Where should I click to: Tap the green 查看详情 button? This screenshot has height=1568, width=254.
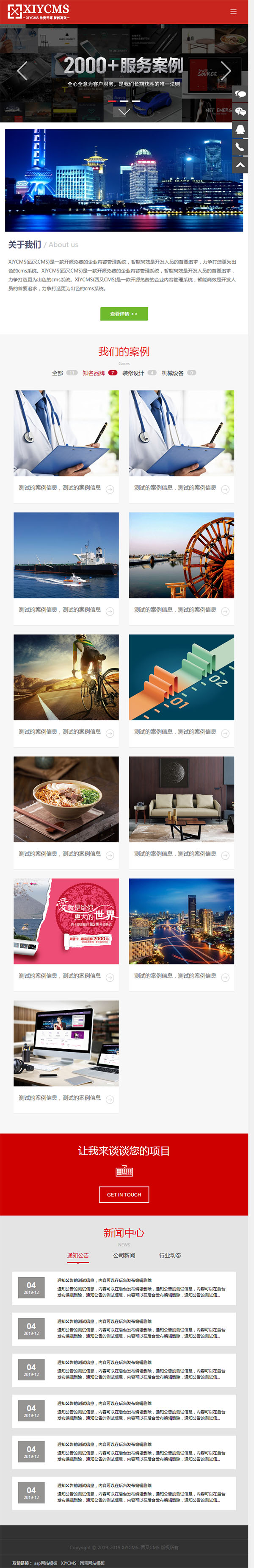coord(124,314)
